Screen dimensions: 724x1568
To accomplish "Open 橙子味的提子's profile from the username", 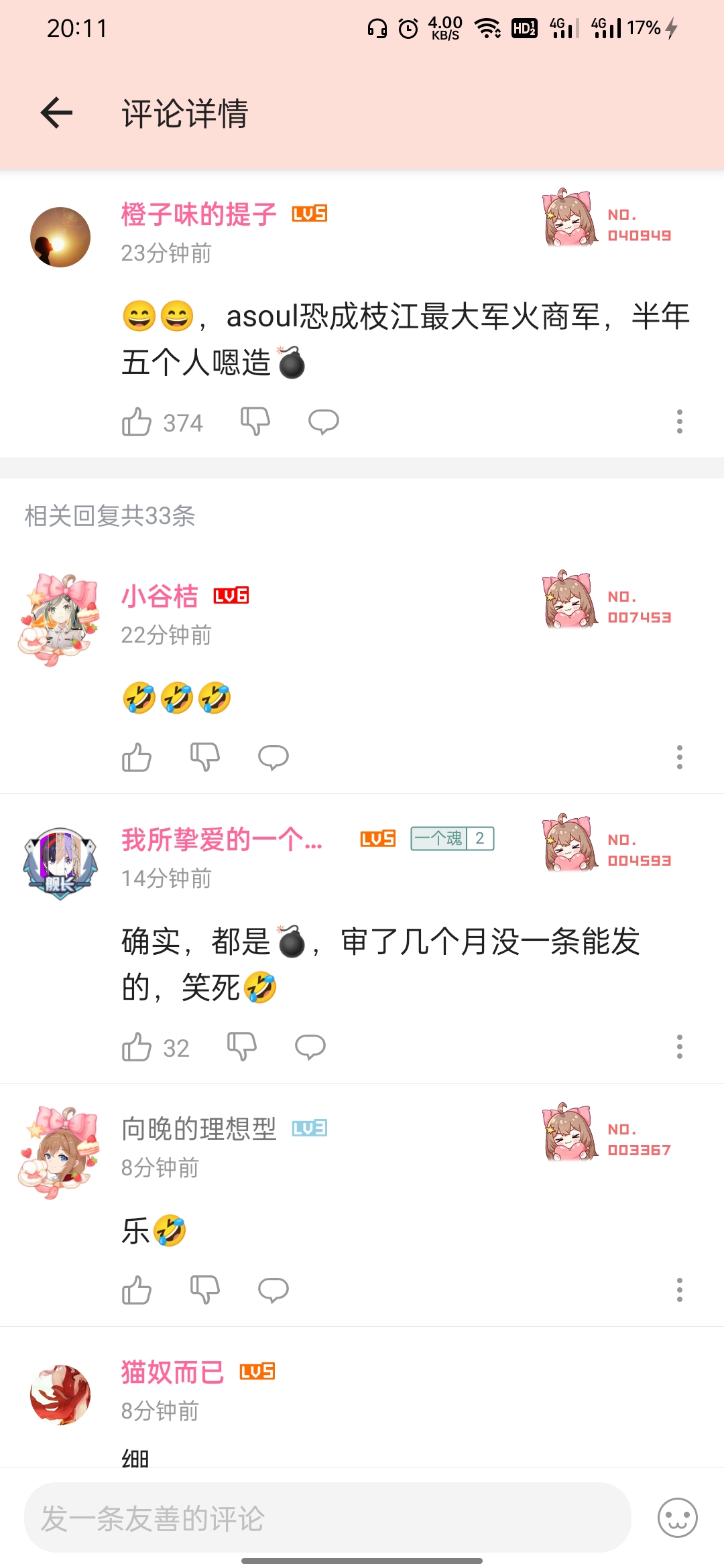I will pos(198,214).
